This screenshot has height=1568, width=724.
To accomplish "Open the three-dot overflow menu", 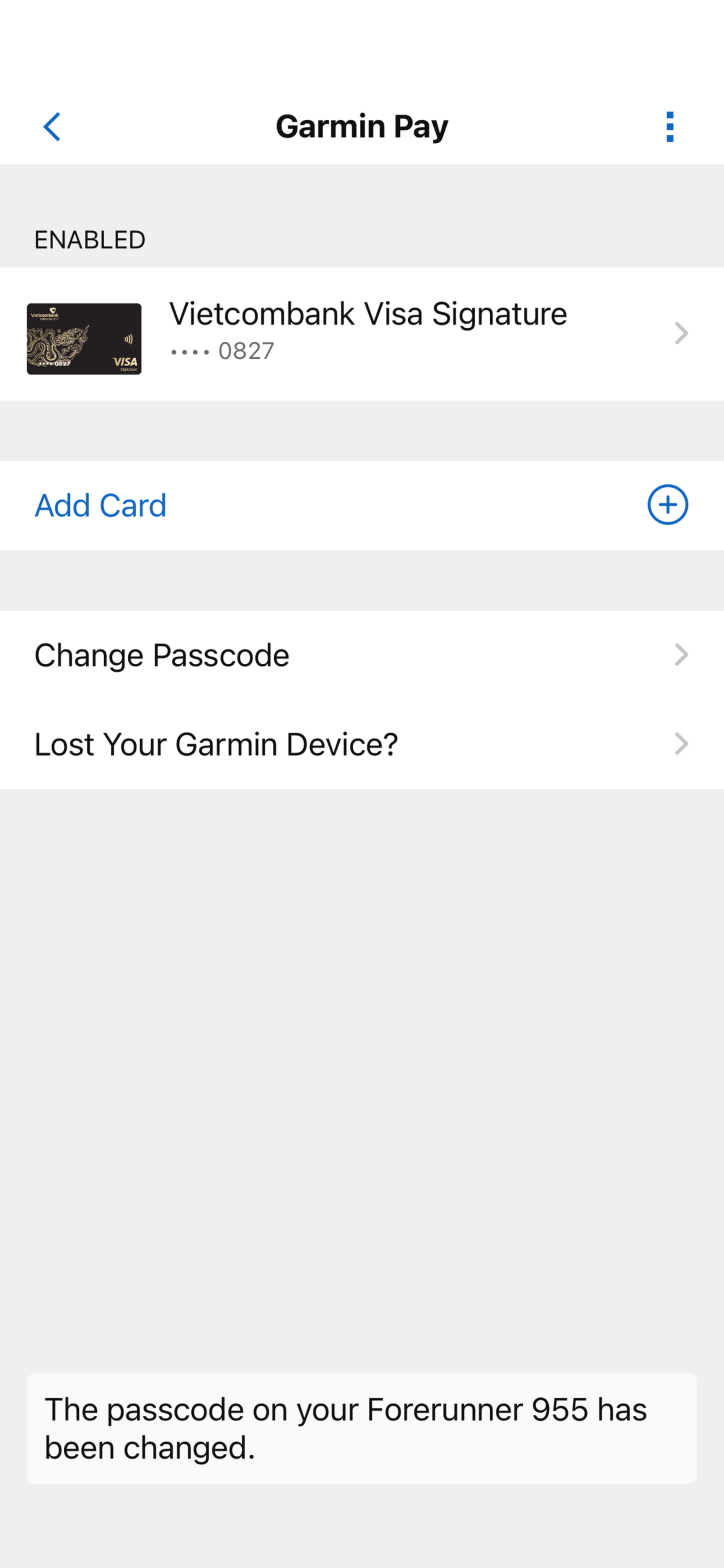I will pyautogui.click(x=670, y=127).
